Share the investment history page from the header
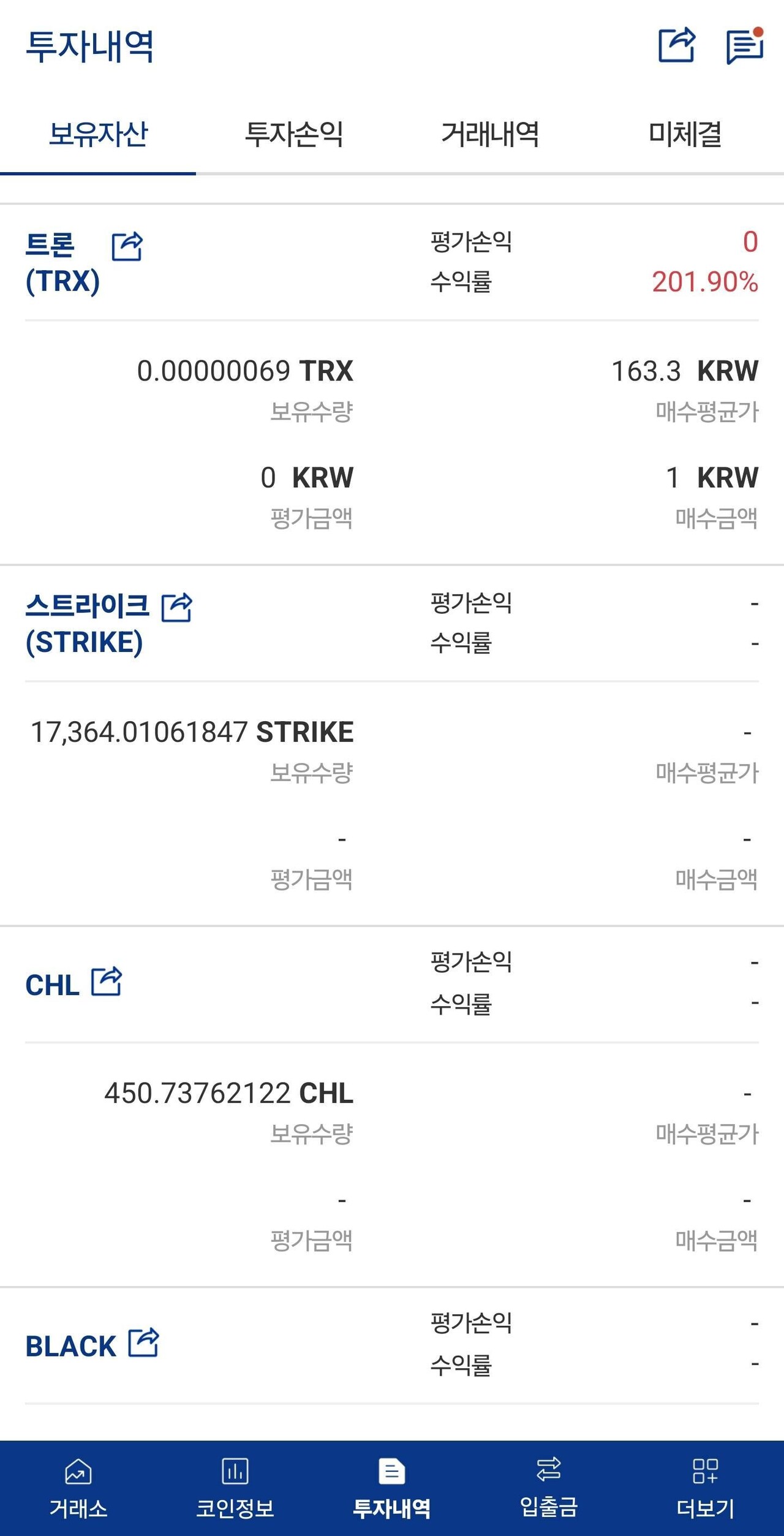 676,45
